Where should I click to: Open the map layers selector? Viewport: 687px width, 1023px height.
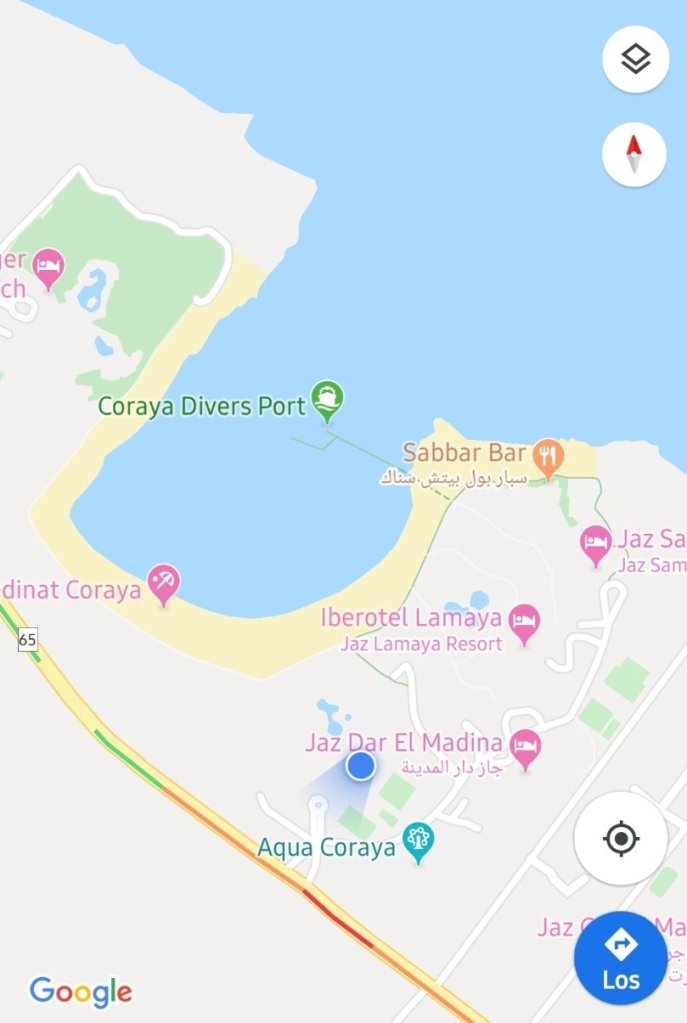[x=635, y=59]
